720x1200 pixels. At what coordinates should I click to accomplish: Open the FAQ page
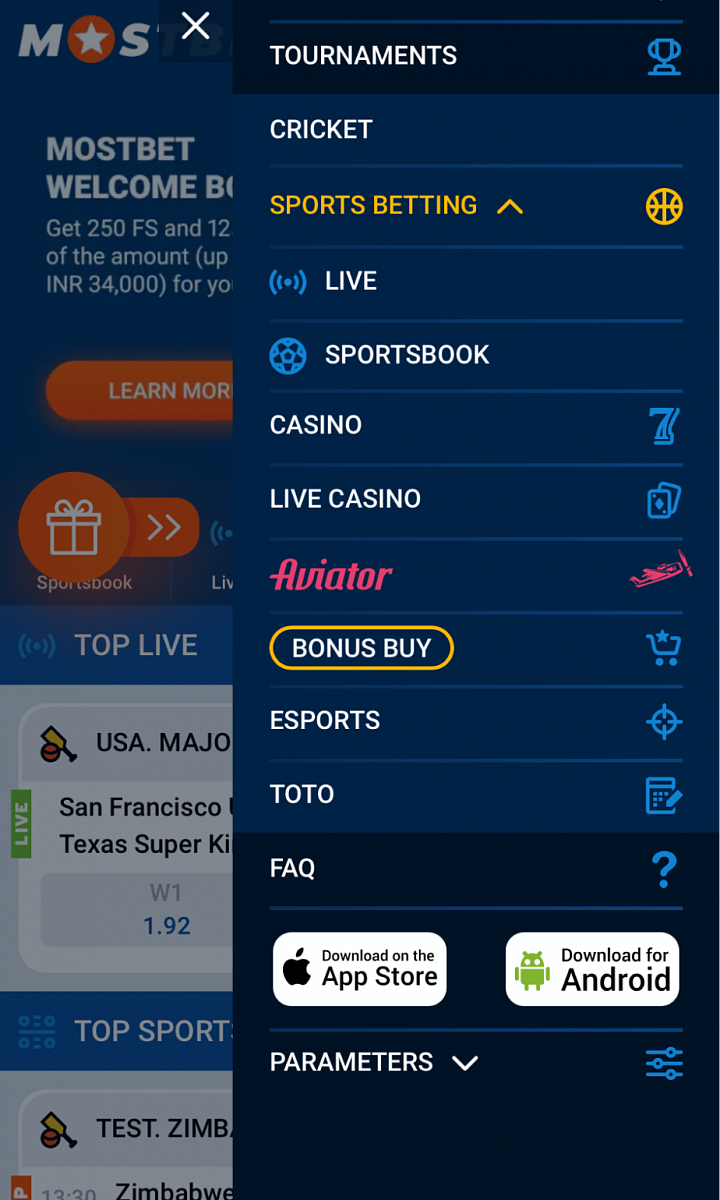click(x=293, y=868)
